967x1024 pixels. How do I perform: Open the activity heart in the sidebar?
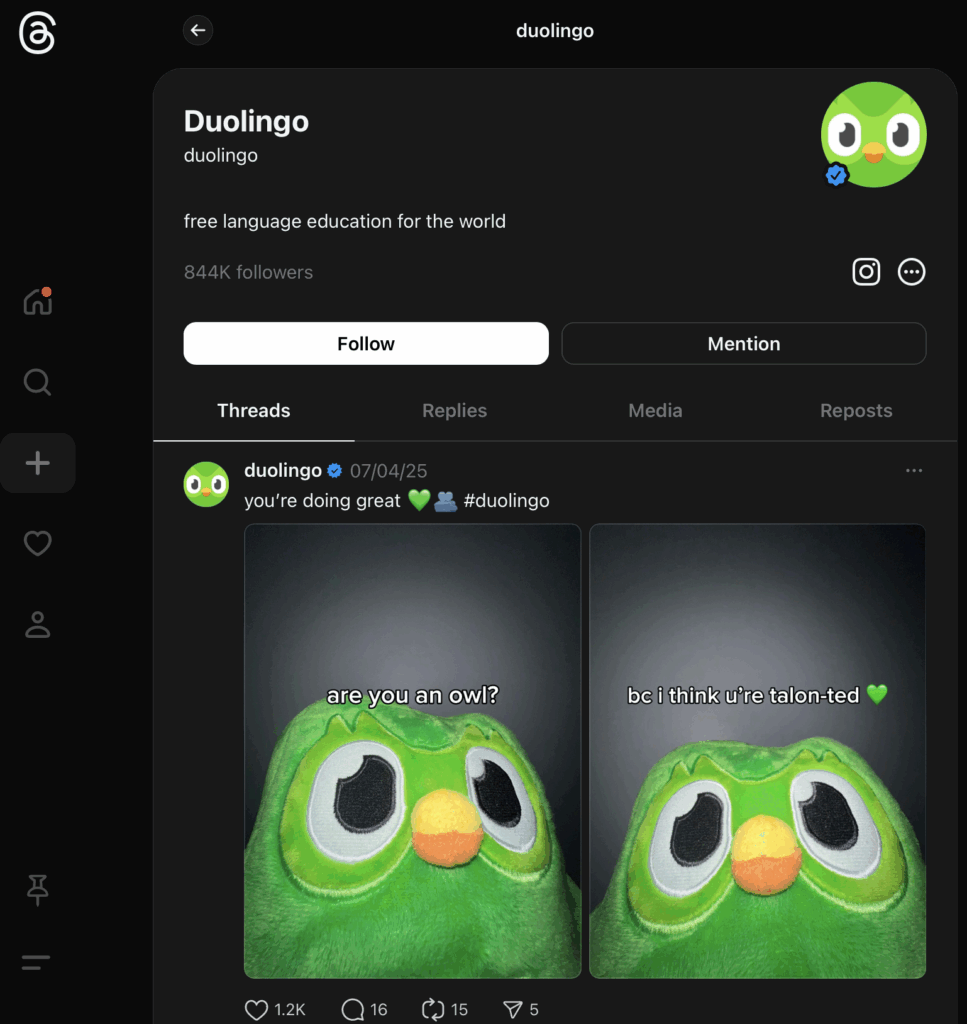[37, 543]
